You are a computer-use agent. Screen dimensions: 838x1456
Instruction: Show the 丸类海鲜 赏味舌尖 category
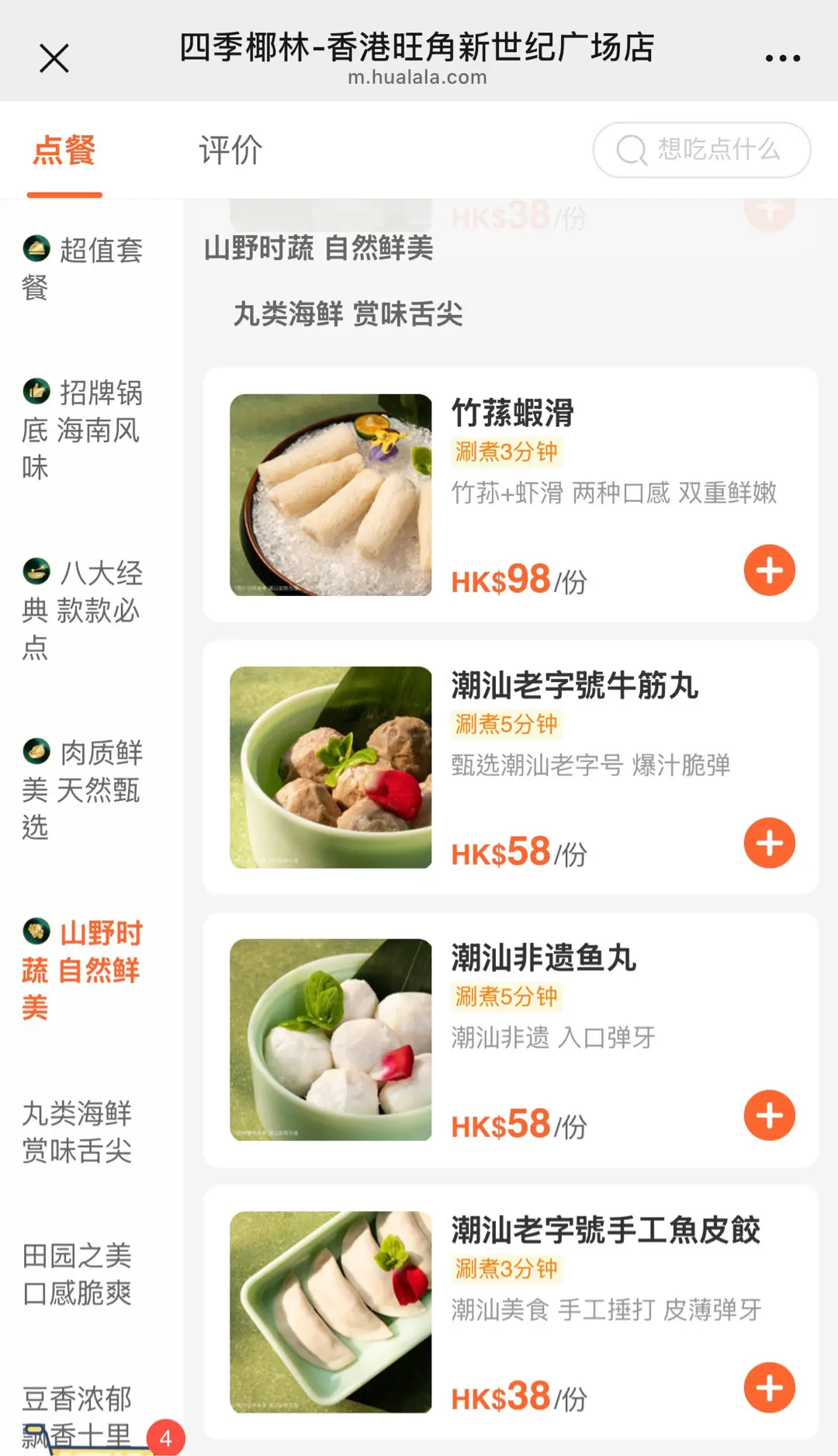pos(78,1132)
